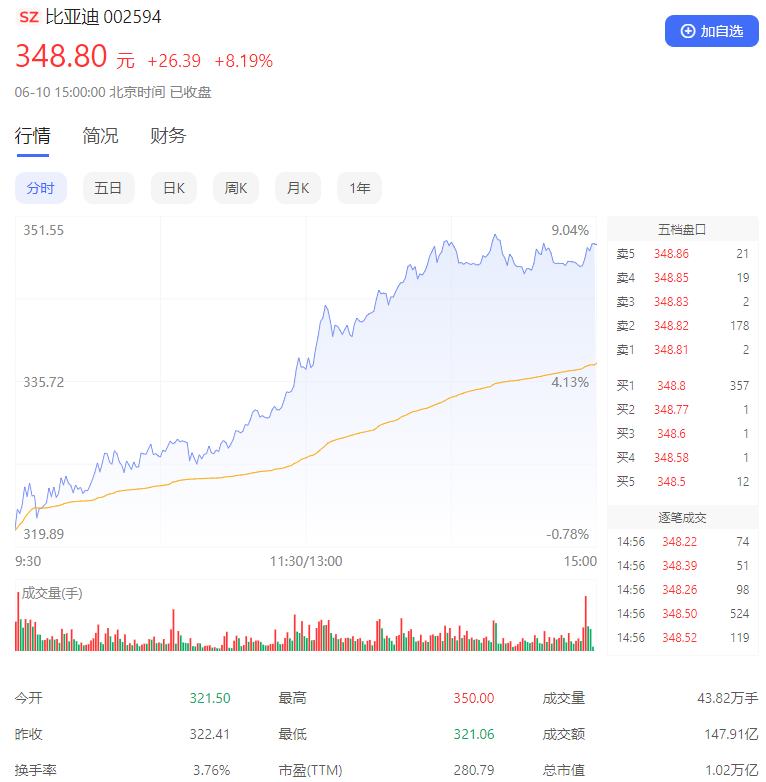Switch to the 简况 tab
The height and width of the screenshot is (782, 766).
99,136
